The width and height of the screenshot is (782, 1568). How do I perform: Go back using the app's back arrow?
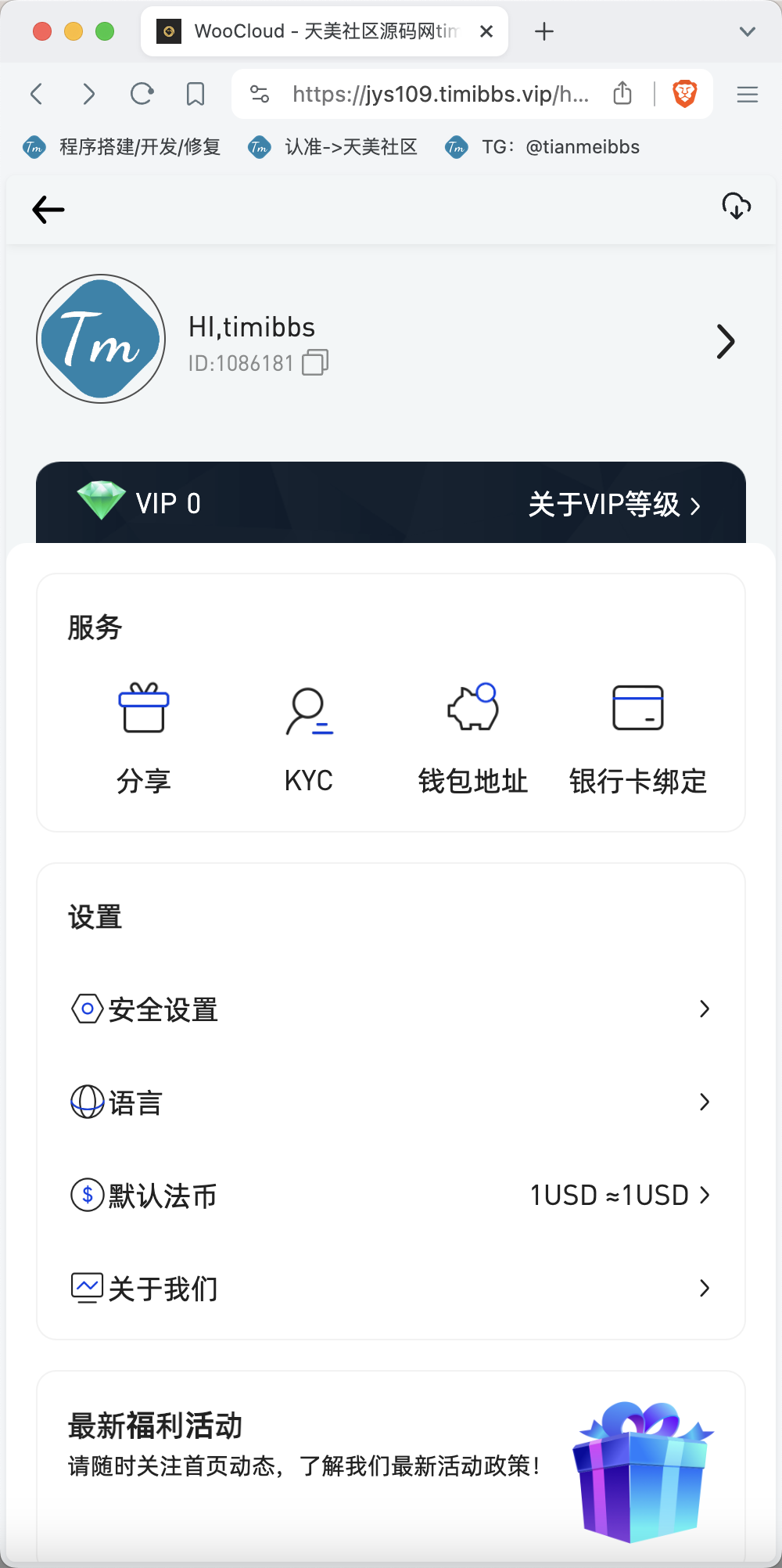pos(48,210)
